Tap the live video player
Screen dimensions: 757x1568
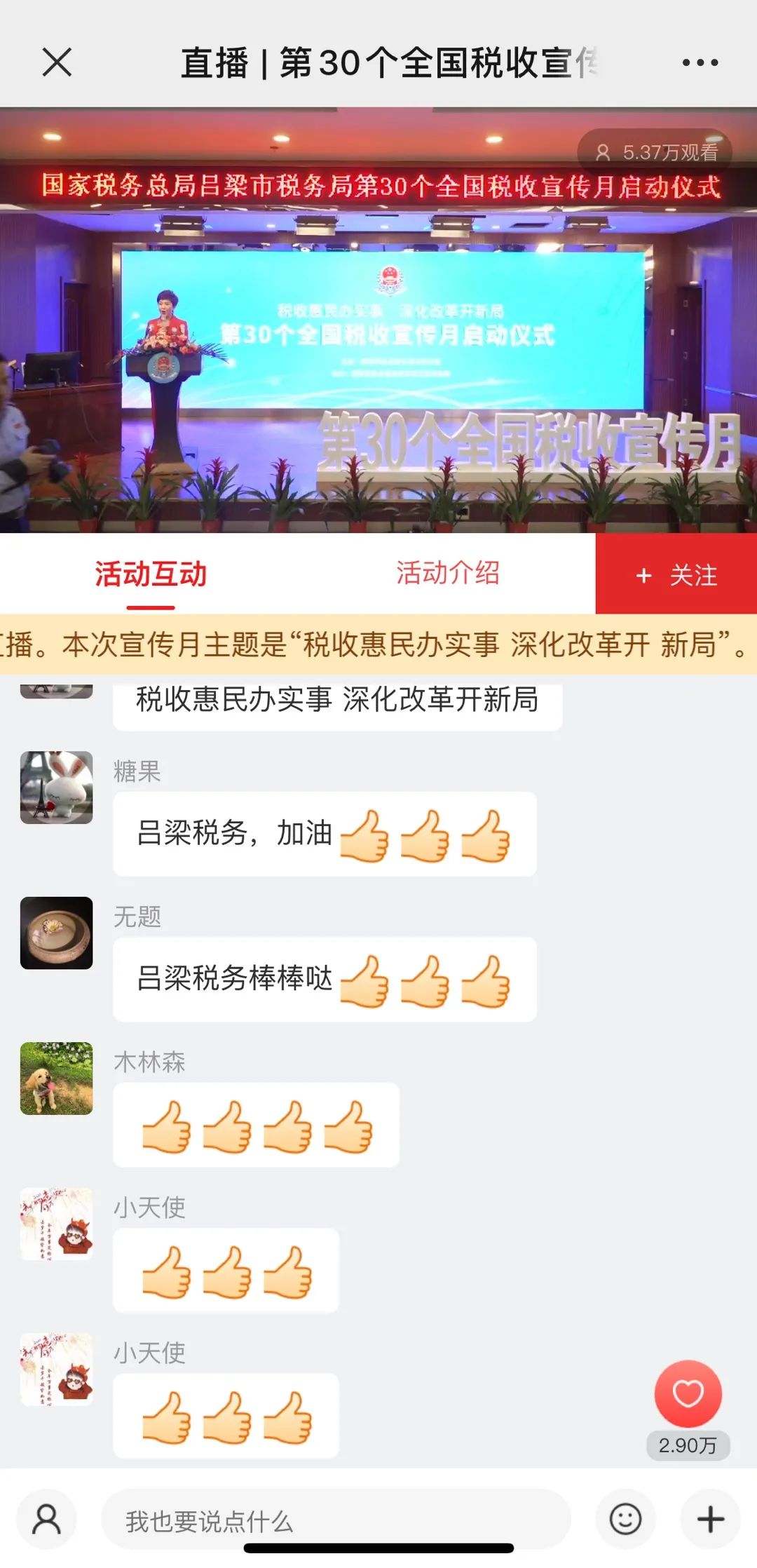click(378, 320)
